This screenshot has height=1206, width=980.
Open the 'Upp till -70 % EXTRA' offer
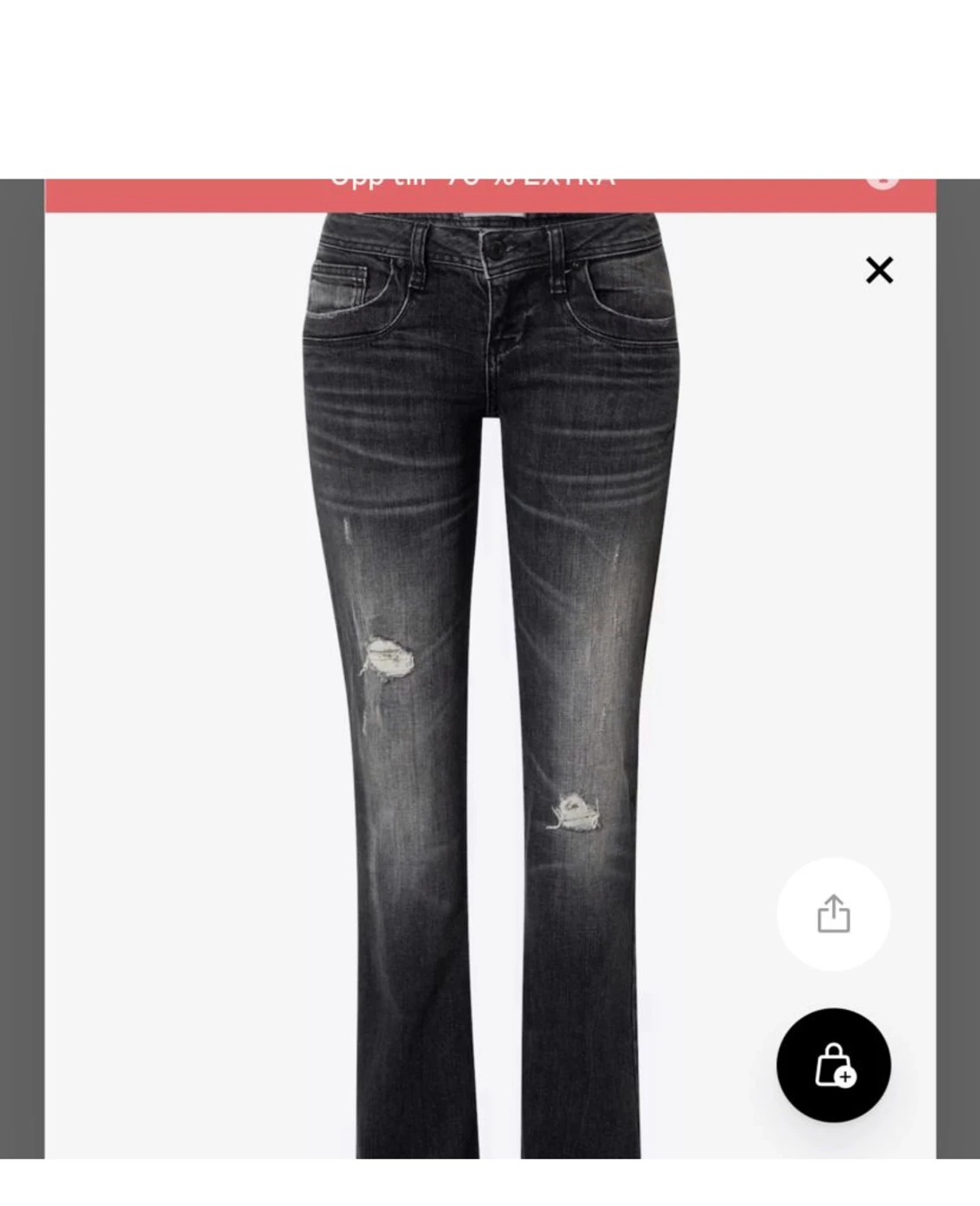(473, 177)
